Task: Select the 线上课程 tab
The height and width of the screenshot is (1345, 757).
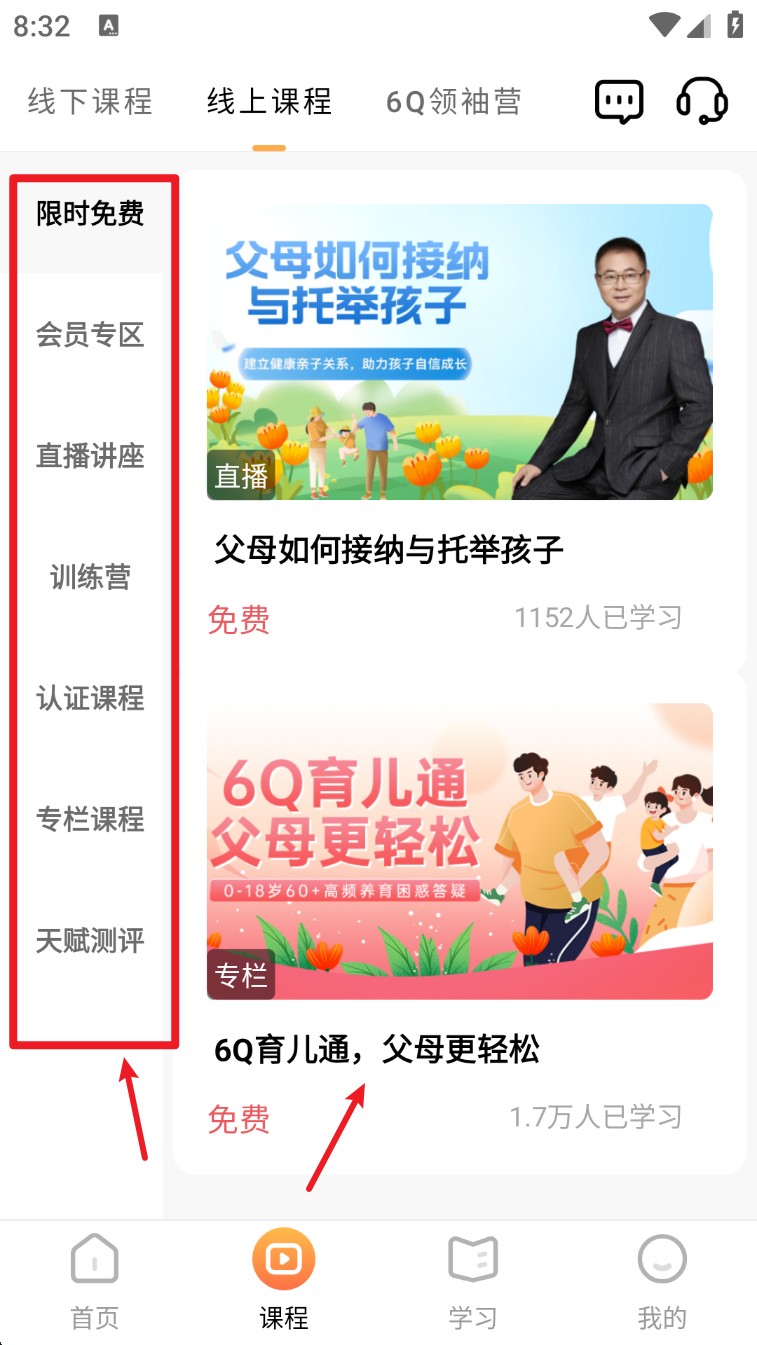Action: click(x=269, y=101)
